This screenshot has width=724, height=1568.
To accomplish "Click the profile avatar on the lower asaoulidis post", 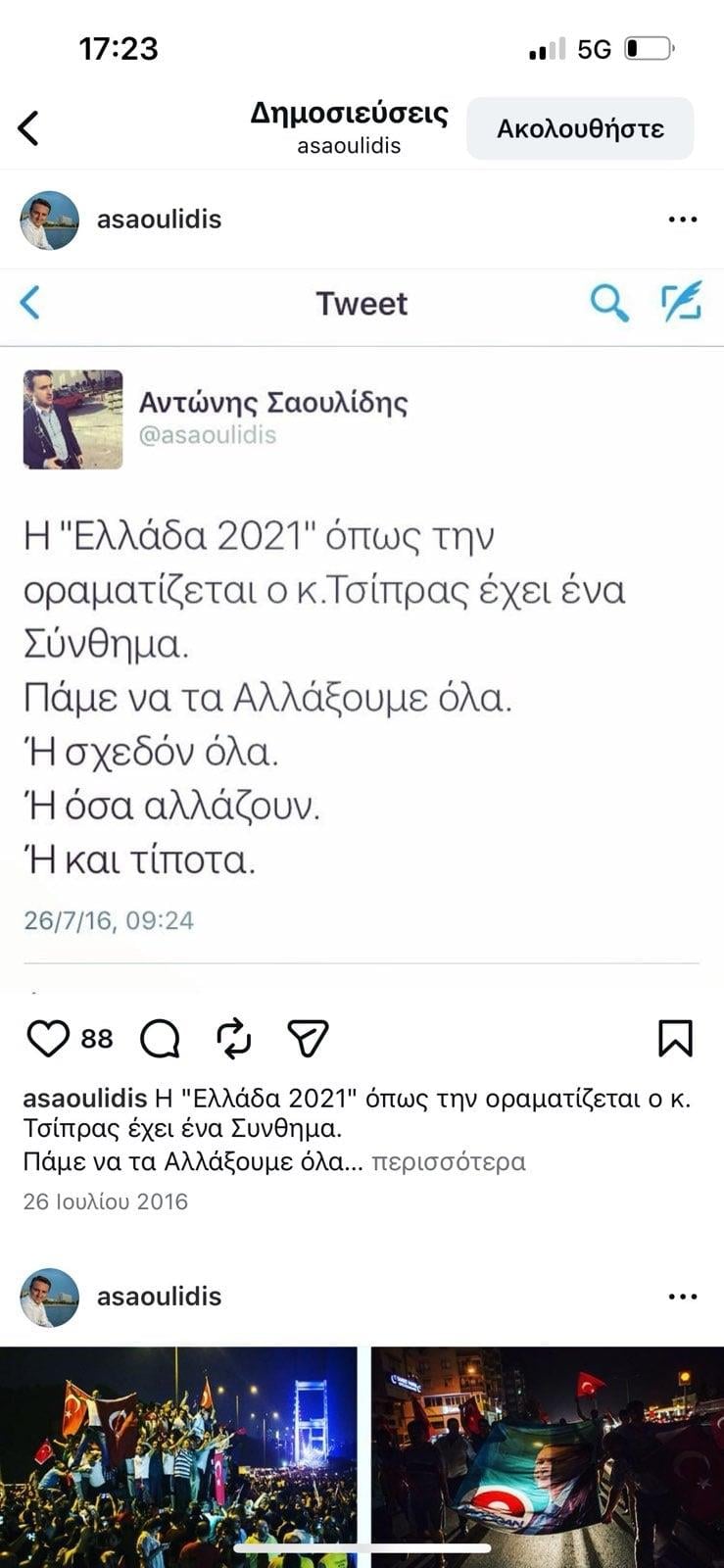I will pos(47,1296).
